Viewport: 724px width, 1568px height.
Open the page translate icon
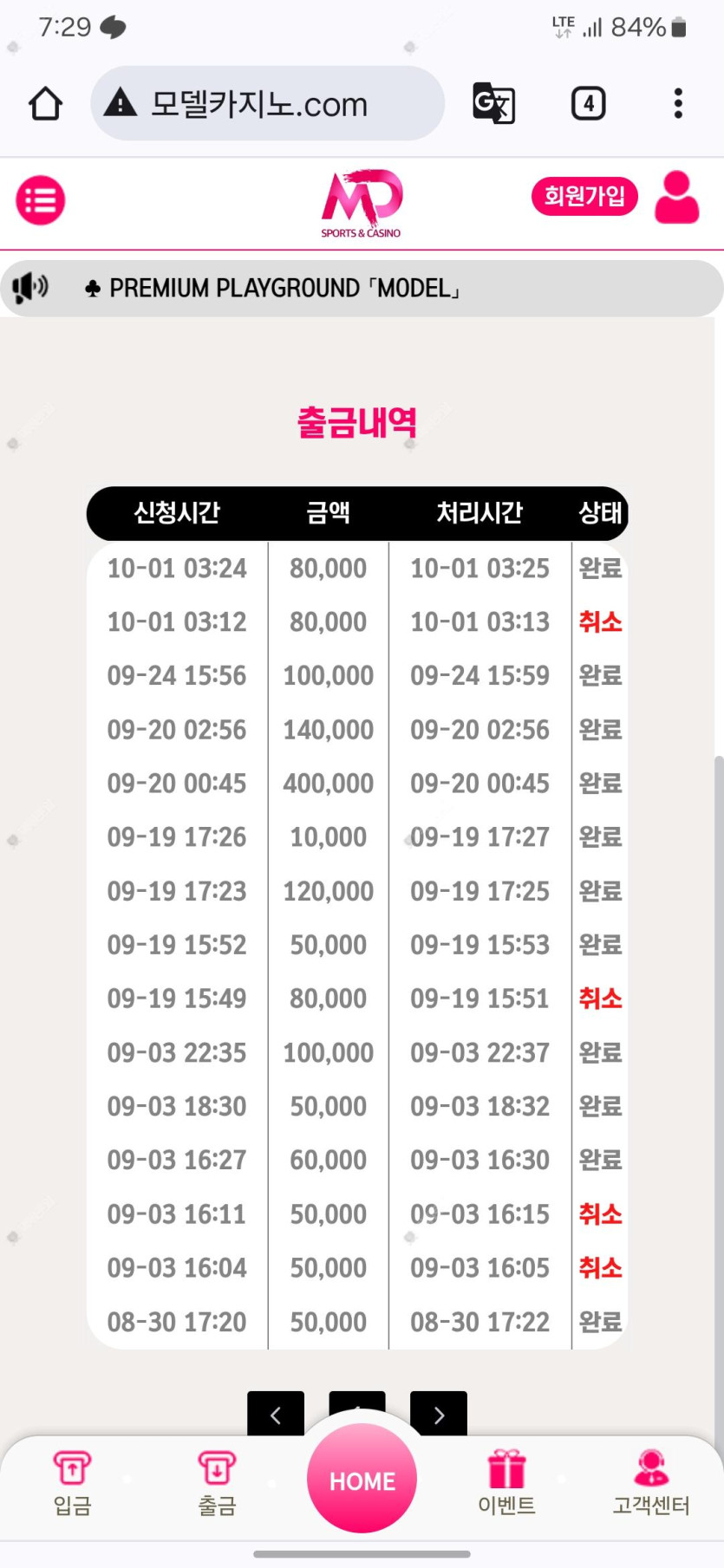(494, 104)
